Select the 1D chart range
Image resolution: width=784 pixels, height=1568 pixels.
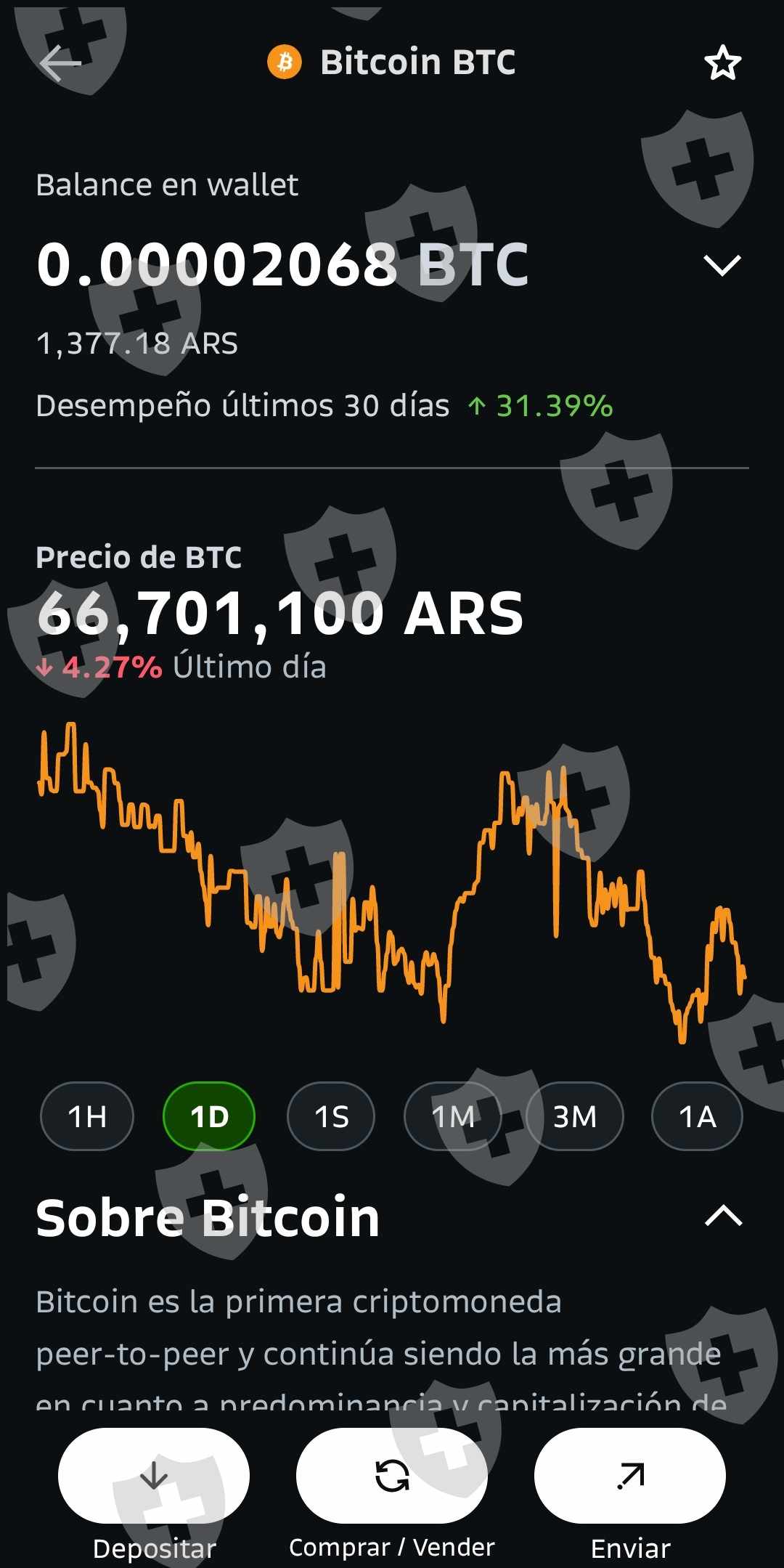pyautogui.click(x=209, y=1116)
